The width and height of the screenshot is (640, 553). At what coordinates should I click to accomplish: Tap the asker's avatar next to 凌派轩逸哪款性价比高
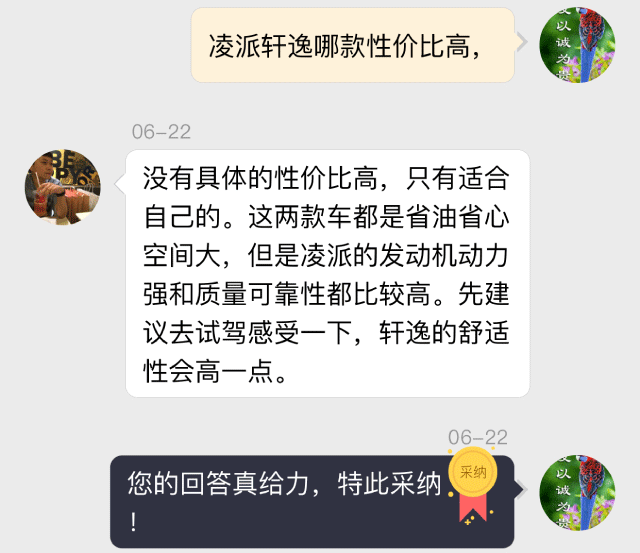click(577, 45)
